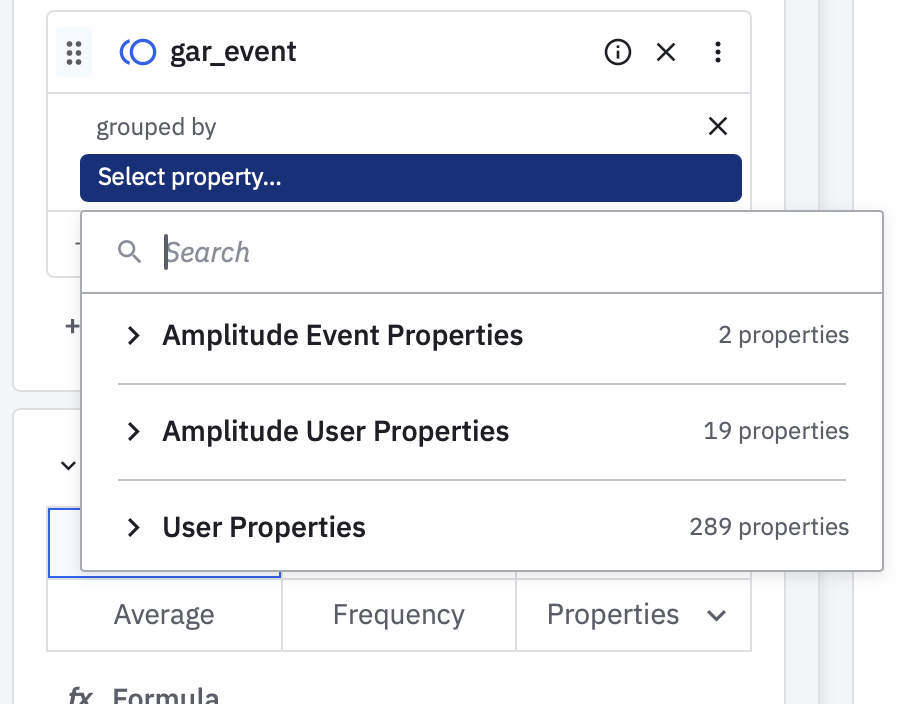Open gar_event overflow menu
The image size is (902, 704).
tap(718, 52)
